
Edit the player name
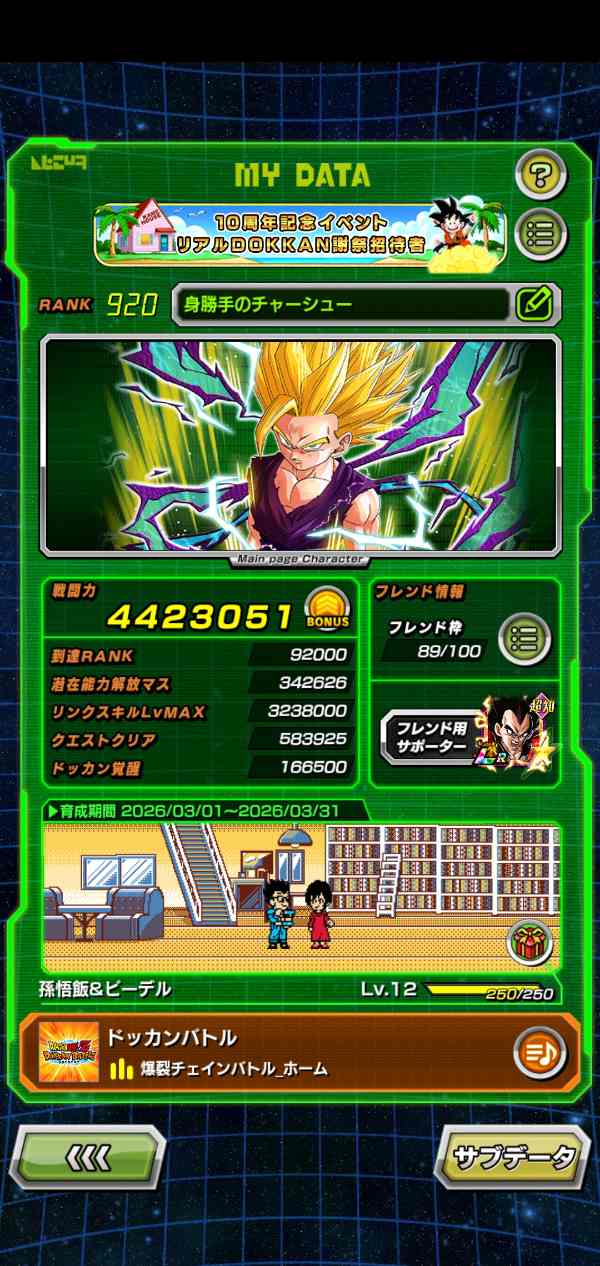(537, 304)
